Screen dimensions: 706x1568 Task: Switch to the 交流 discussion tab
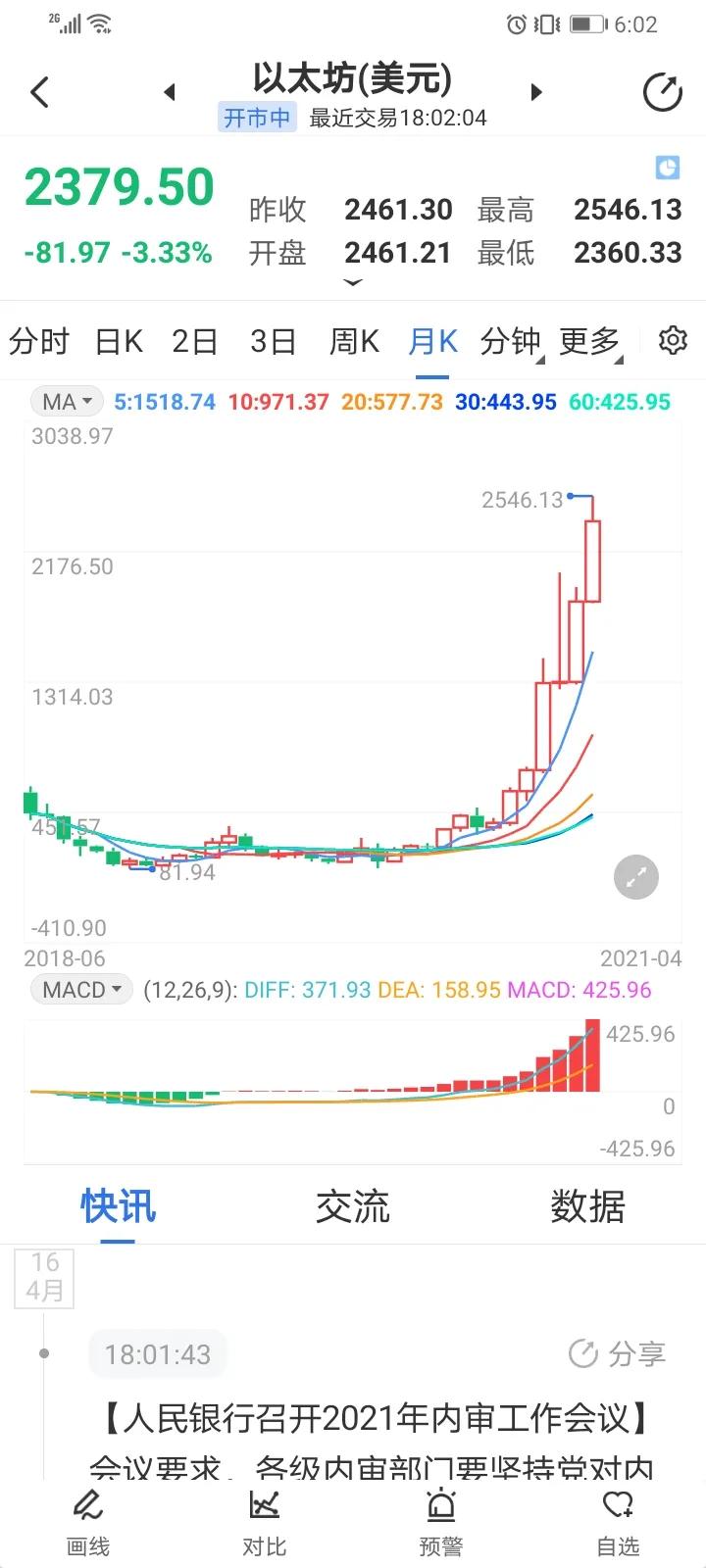(x=352, y=1207)
